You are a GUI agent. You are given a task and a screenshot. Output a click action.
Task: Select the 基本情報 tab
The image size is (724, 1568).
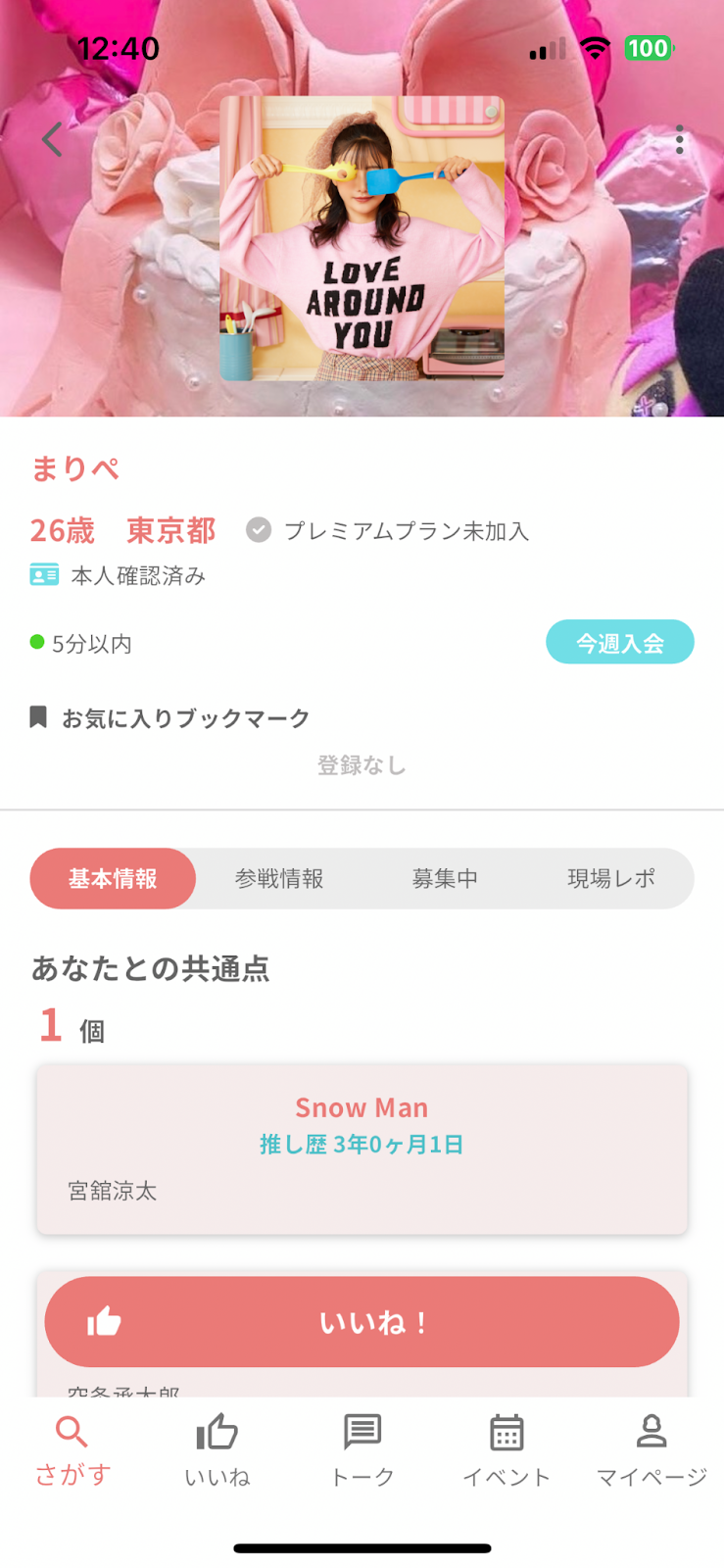pos(113,878)
